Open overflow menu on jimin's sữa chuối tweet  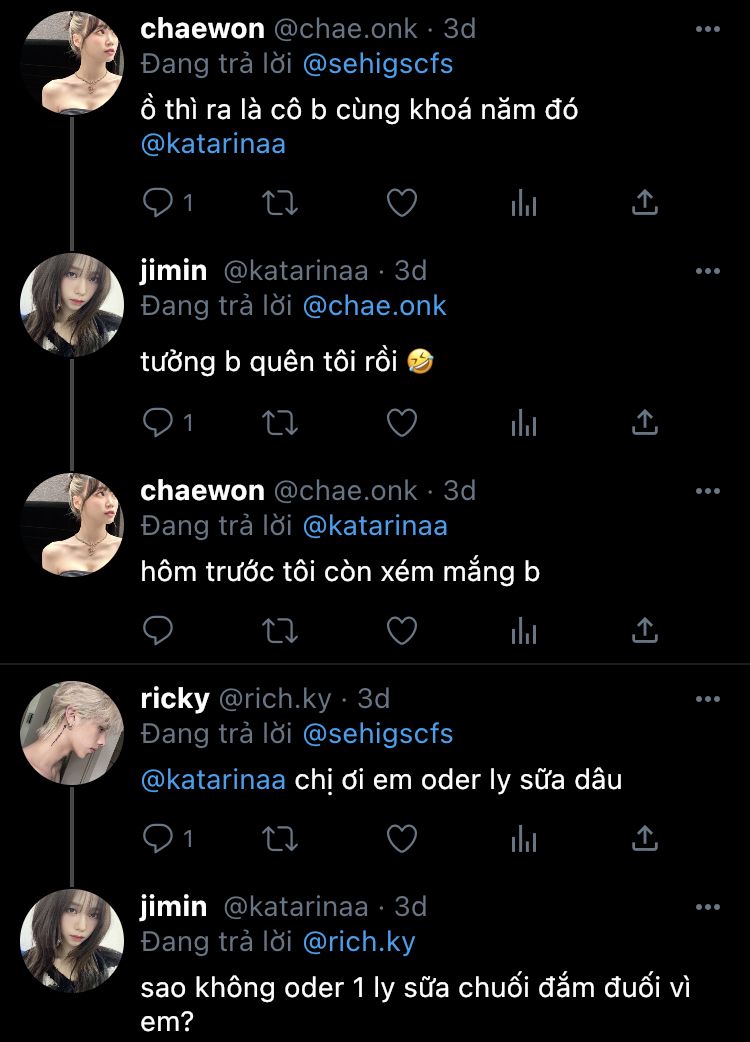coord(707,906)
